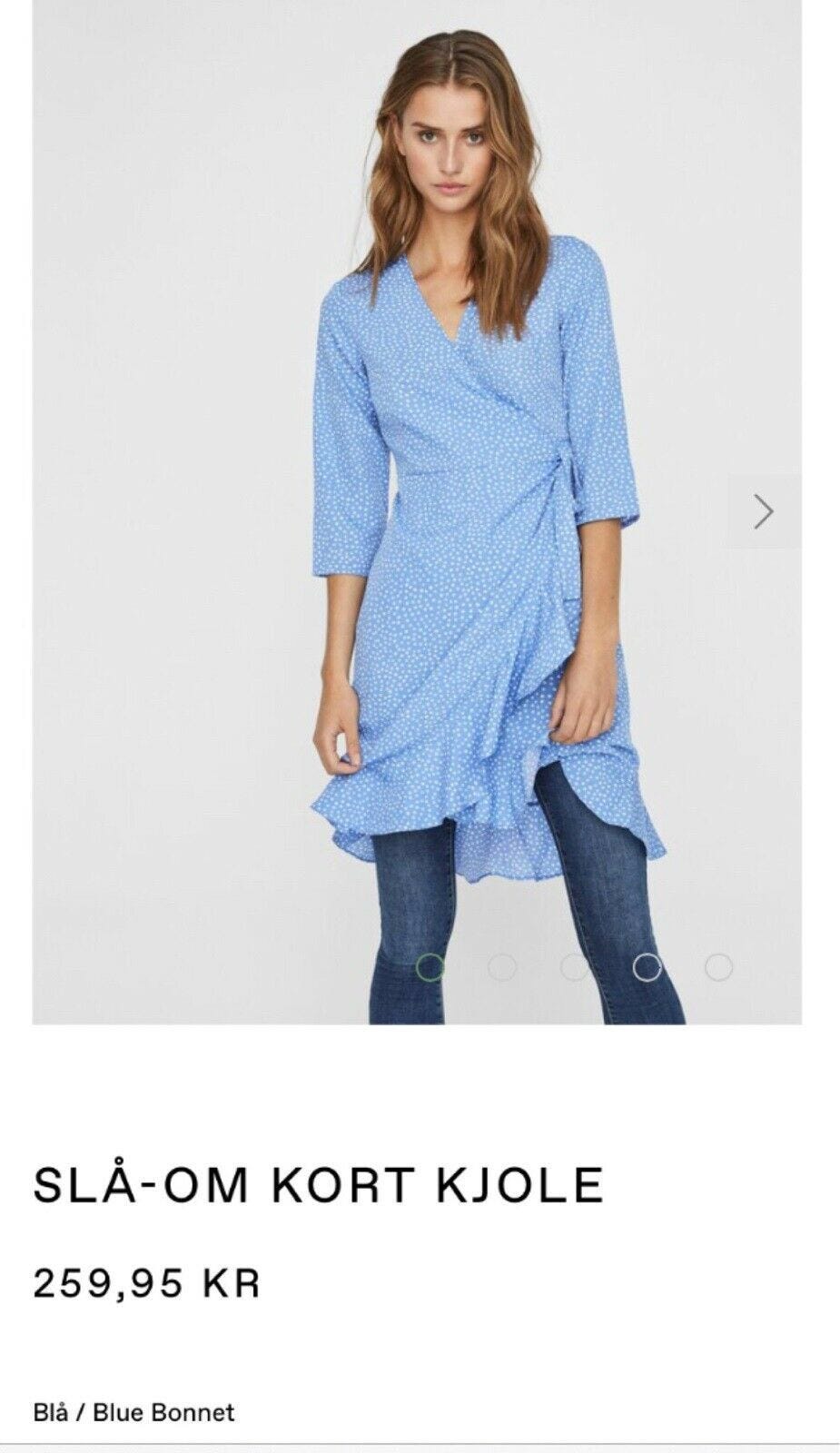This screenshot has height=1453, width=840.
Task: Jump to the last carousel image dot
Action: [718, 968]
